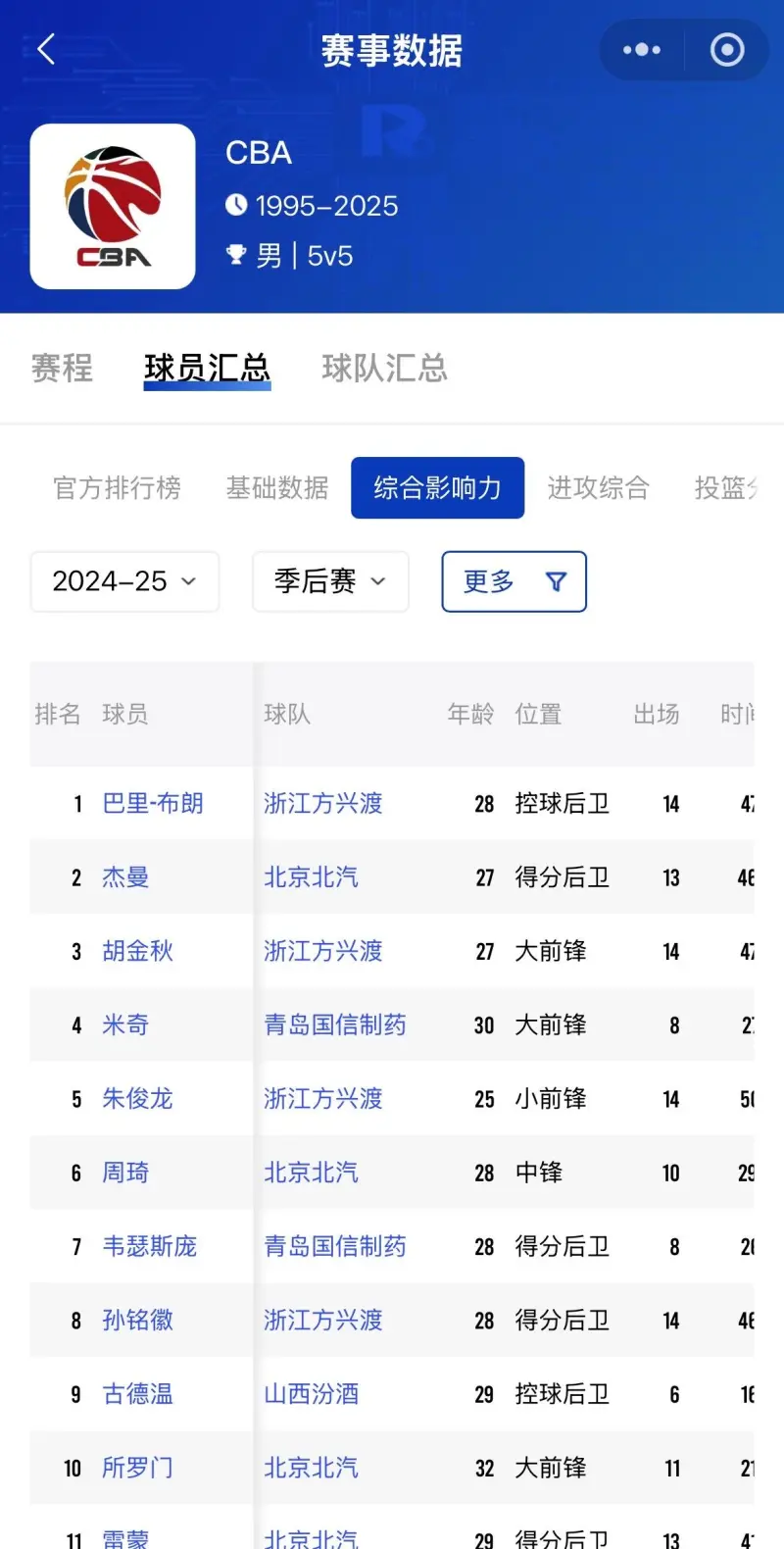Open the filter funnel icon next to 更多
The height and width of the screenshot is (1549, 784).
click(x=556, y=581)
